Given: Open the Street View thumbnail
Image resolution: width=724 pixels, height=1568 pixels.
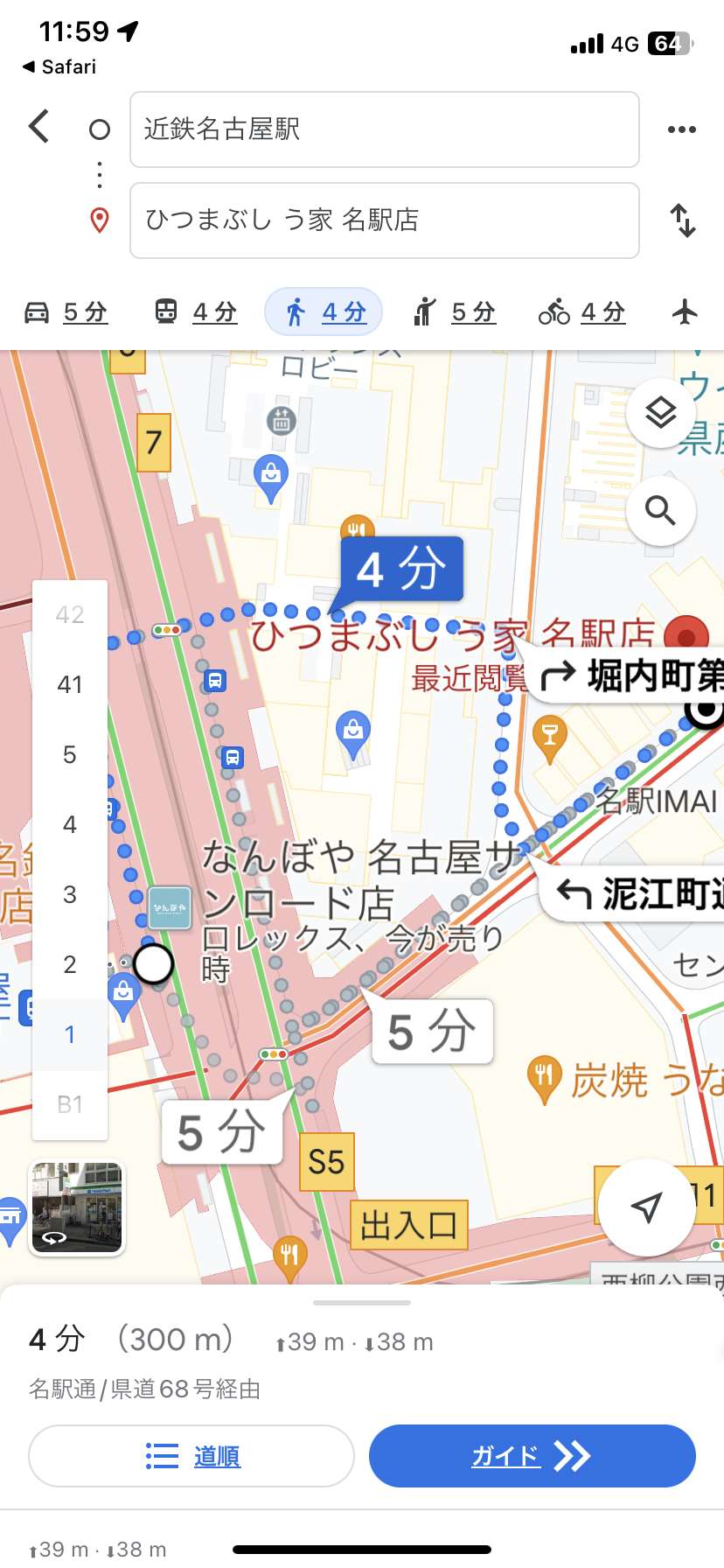Looking at the screenshot, I should [77, 1207].
